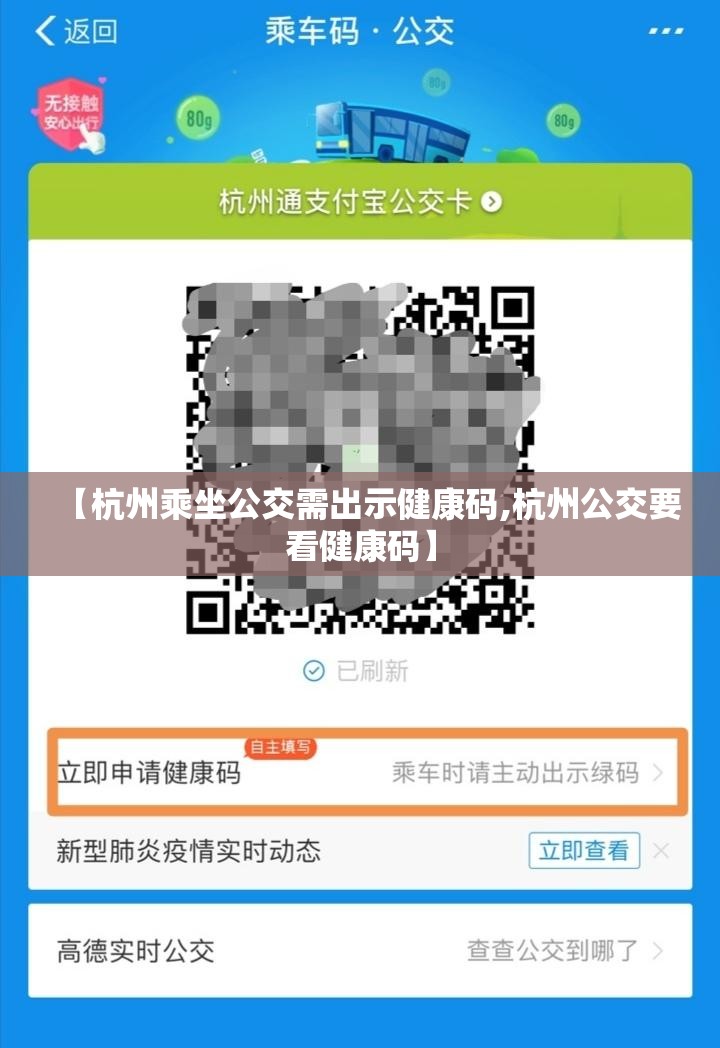The image size is (720, 1048).
Task: Open 高德实时公交 to check bus arrival
Action: (x=360, y=950)
